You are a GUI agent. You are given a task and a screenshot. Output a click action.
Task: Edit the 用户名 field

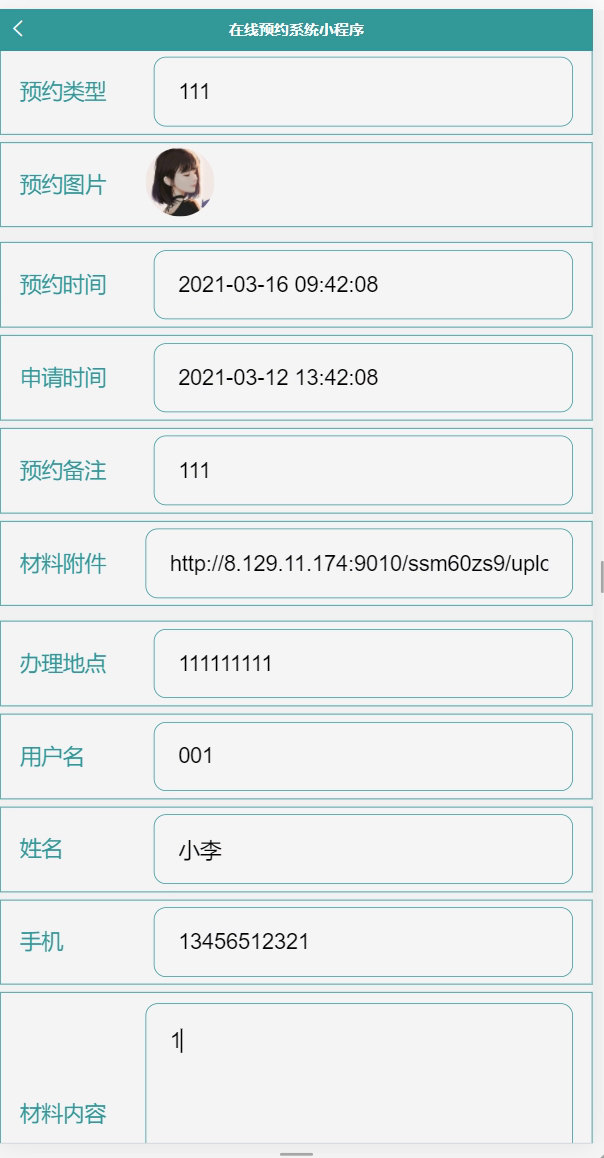point(363,756)
